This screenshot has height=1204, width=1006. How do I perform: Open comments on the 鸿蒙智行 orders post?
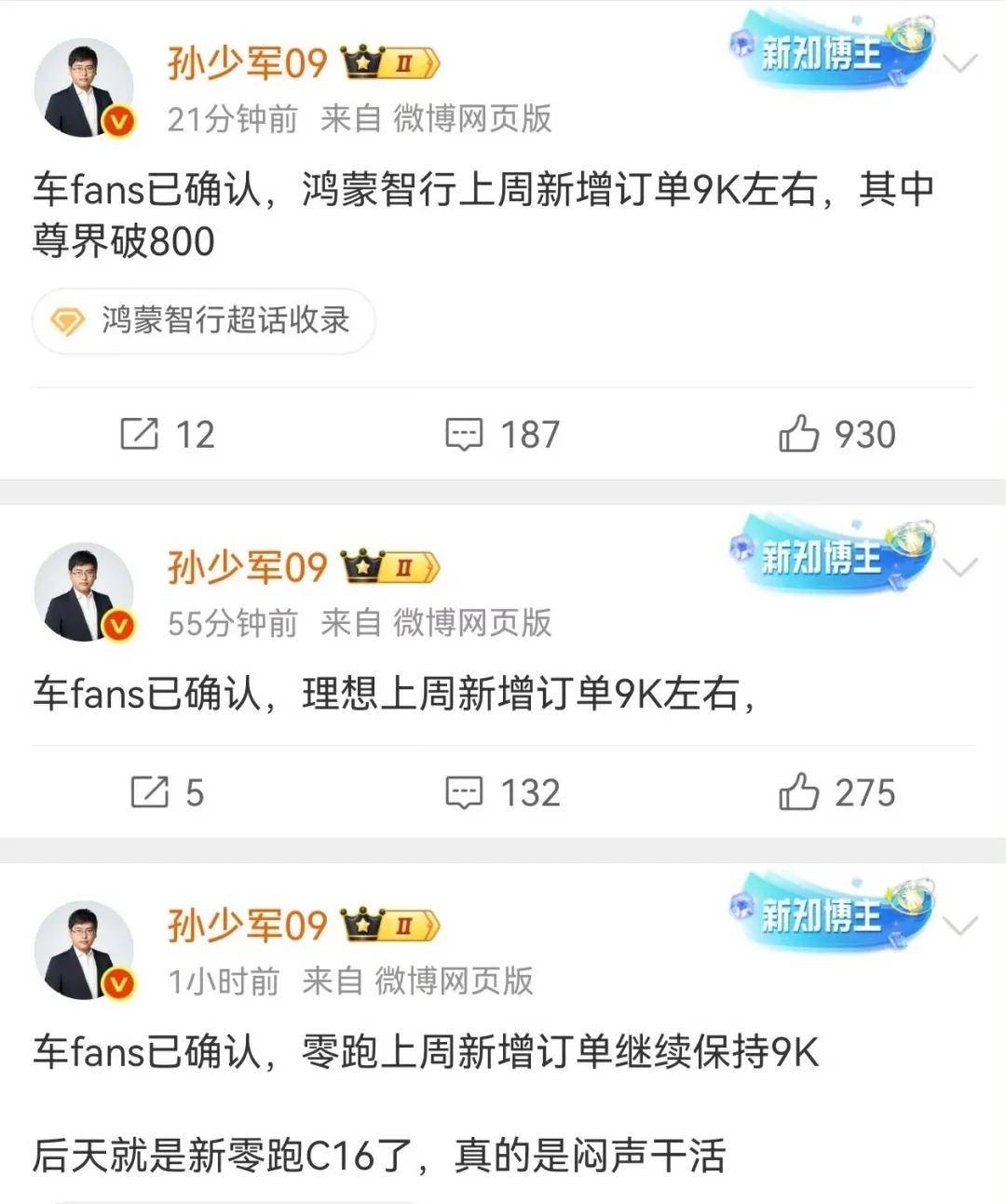(502, 435)
